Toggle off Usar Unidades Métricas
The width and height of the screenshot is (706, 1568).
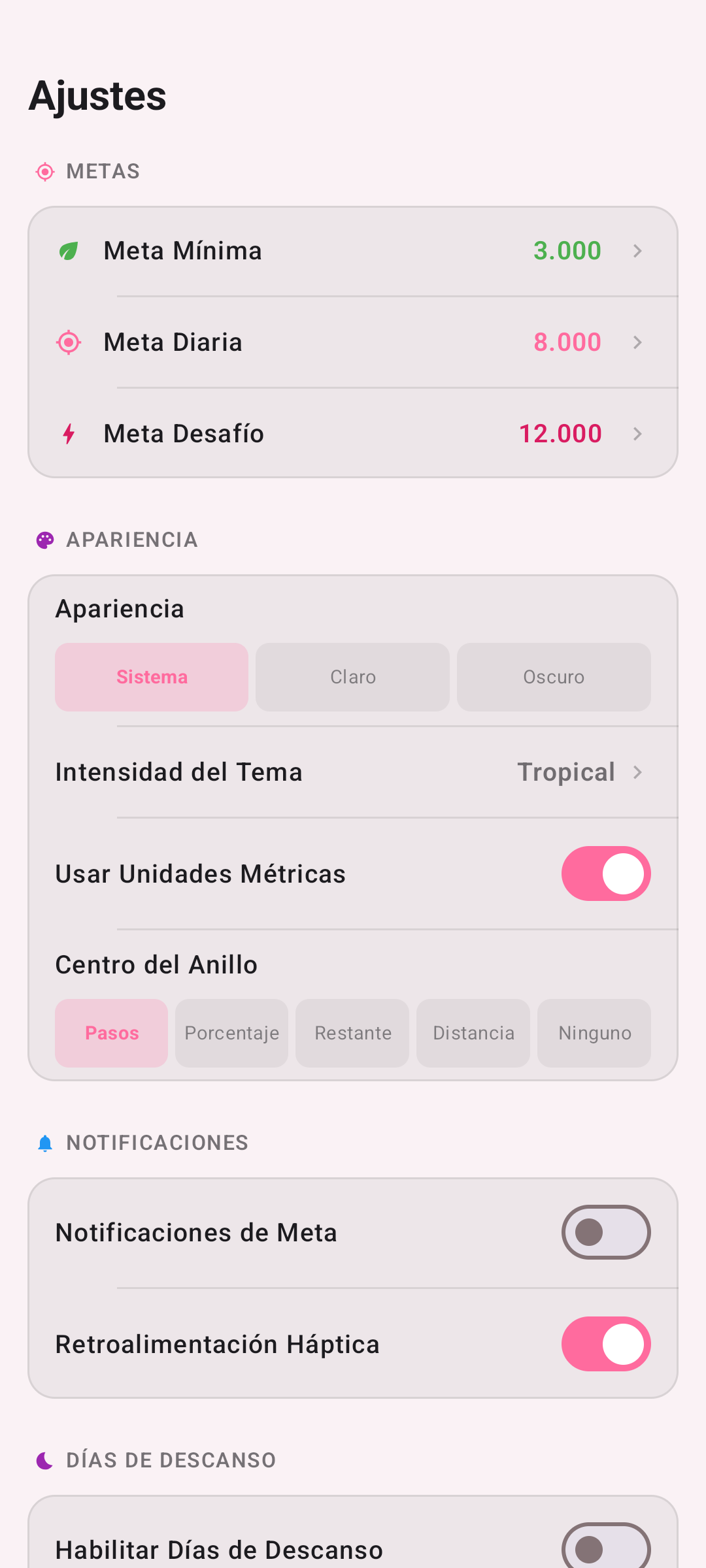click(606, 874)
